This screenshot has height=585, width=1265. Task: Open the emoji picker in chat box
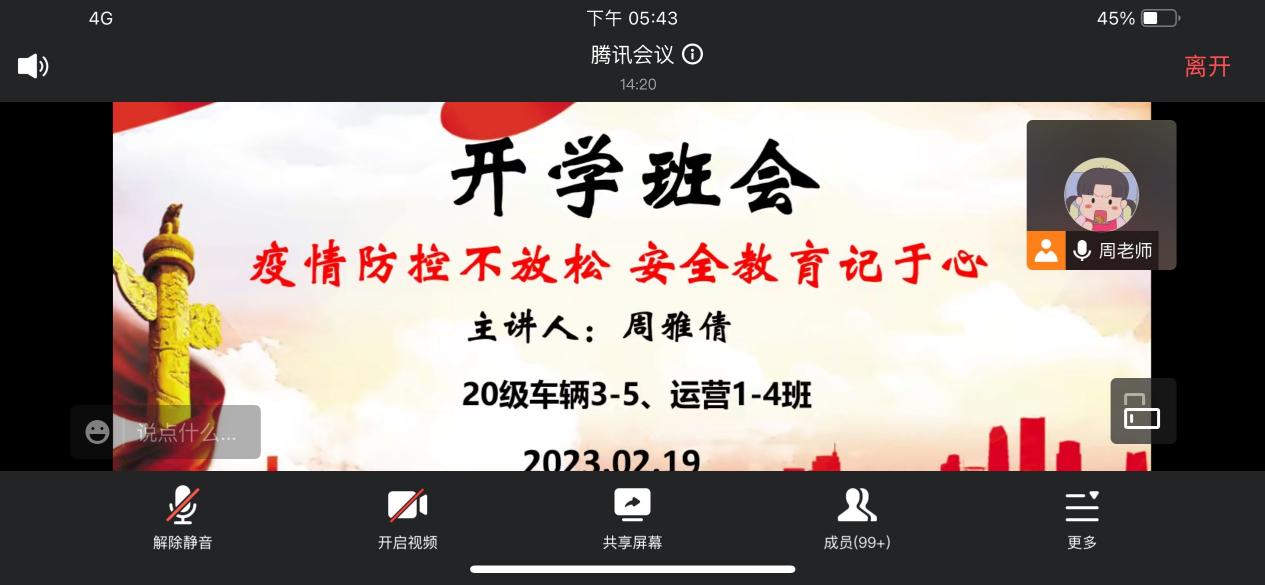(x=97, y=432)
